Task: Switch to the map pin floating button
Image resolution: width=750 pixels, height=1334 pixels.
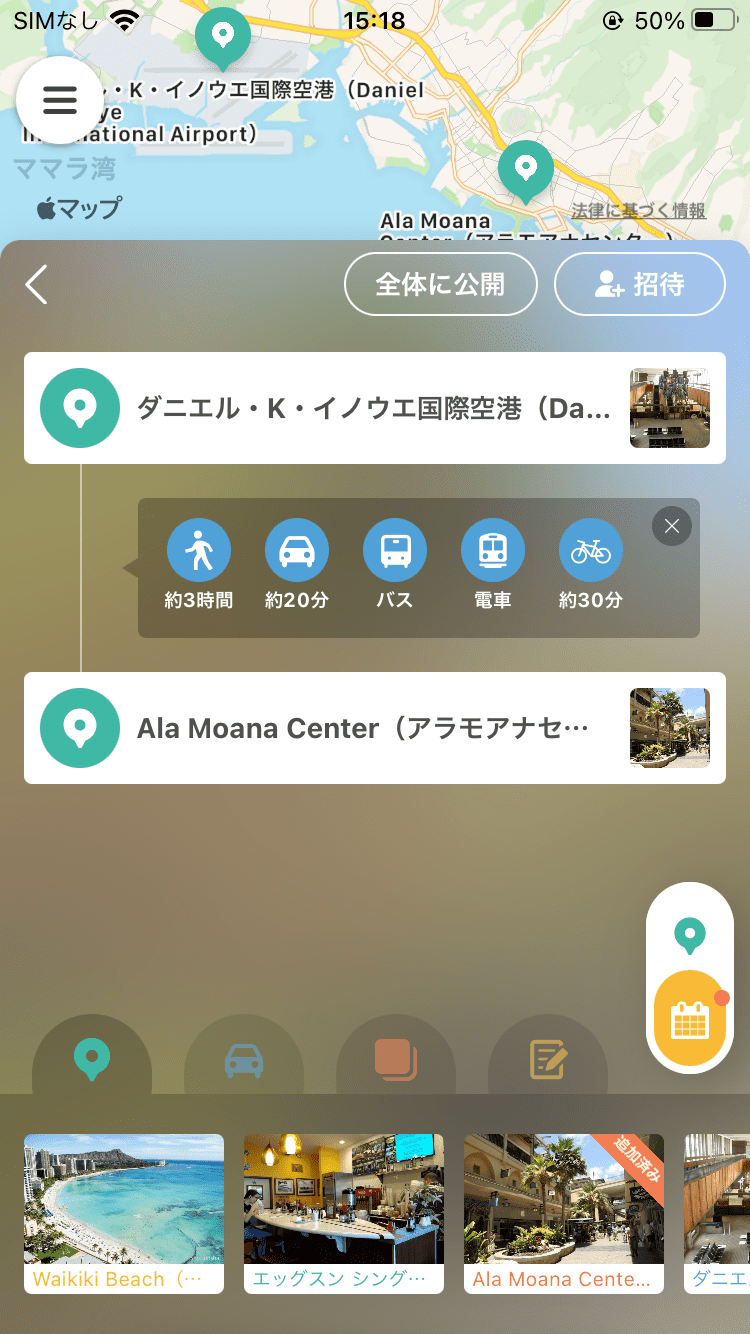Action: pos(690,936)
